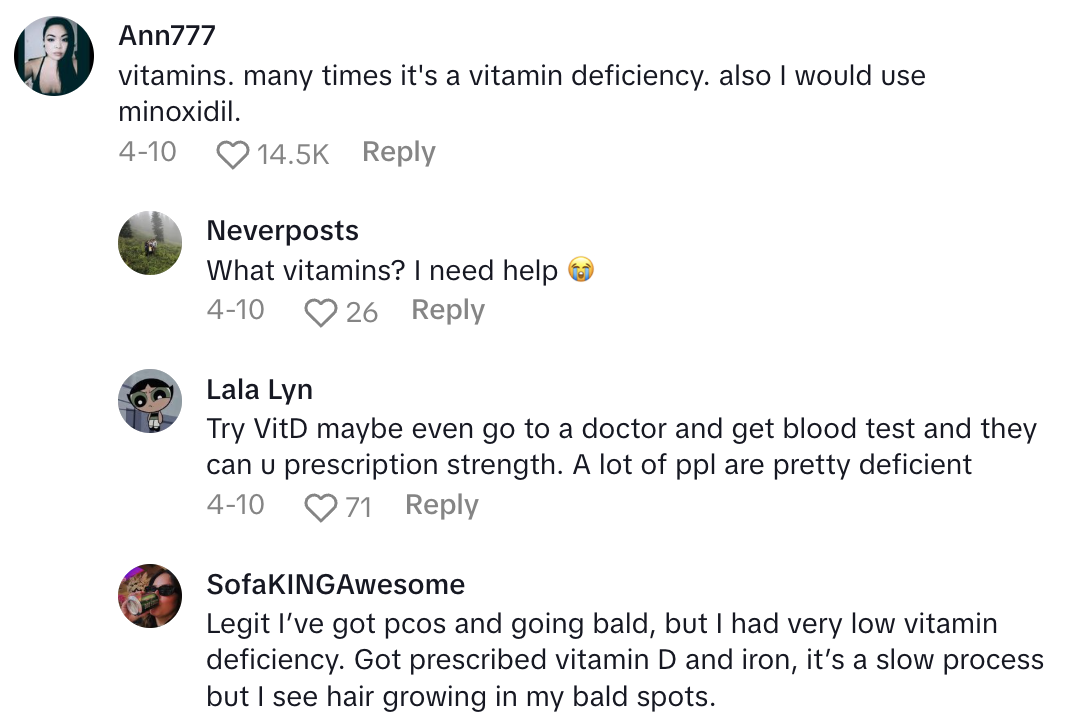Reply to Lala Lyn's comment
Image resolution: width=1084 pixels, height=720 pixels.
[x=441, y=505]
